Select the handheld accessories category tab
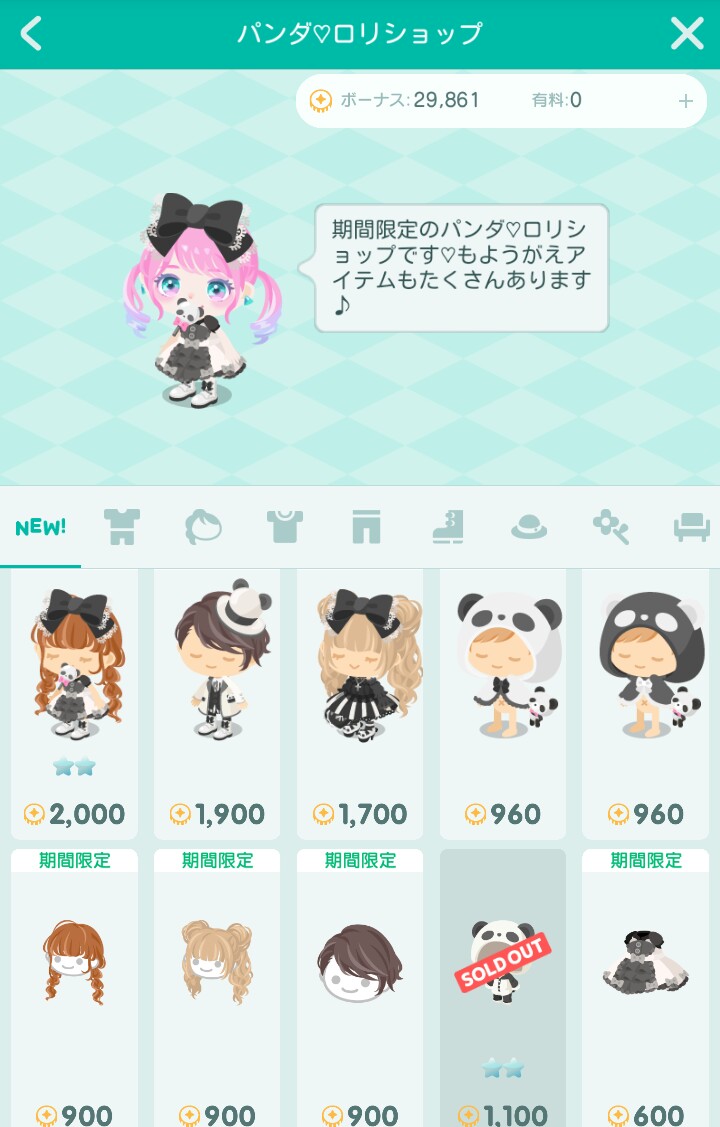 click(x=609, y=527)
